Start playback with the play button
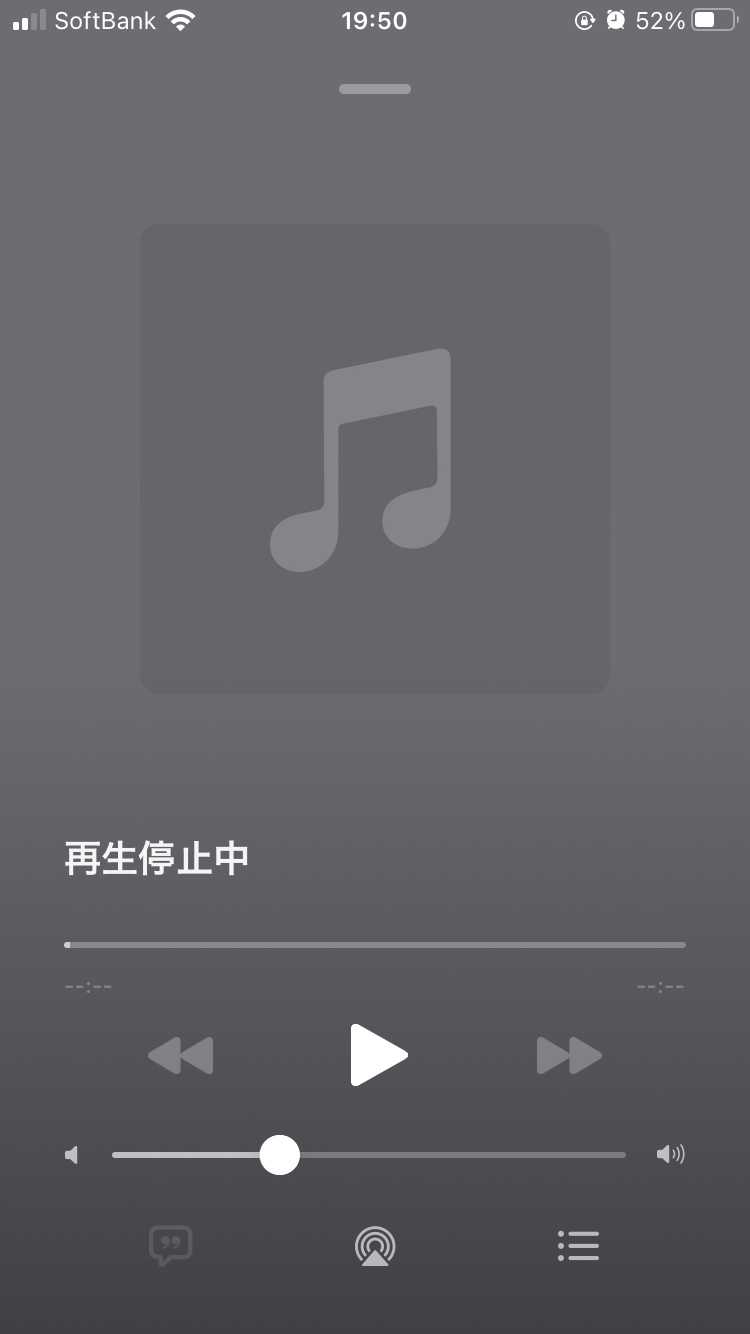Viewport: 750px width, 1334px height. pyautogui.click(x=378, y=1055)
